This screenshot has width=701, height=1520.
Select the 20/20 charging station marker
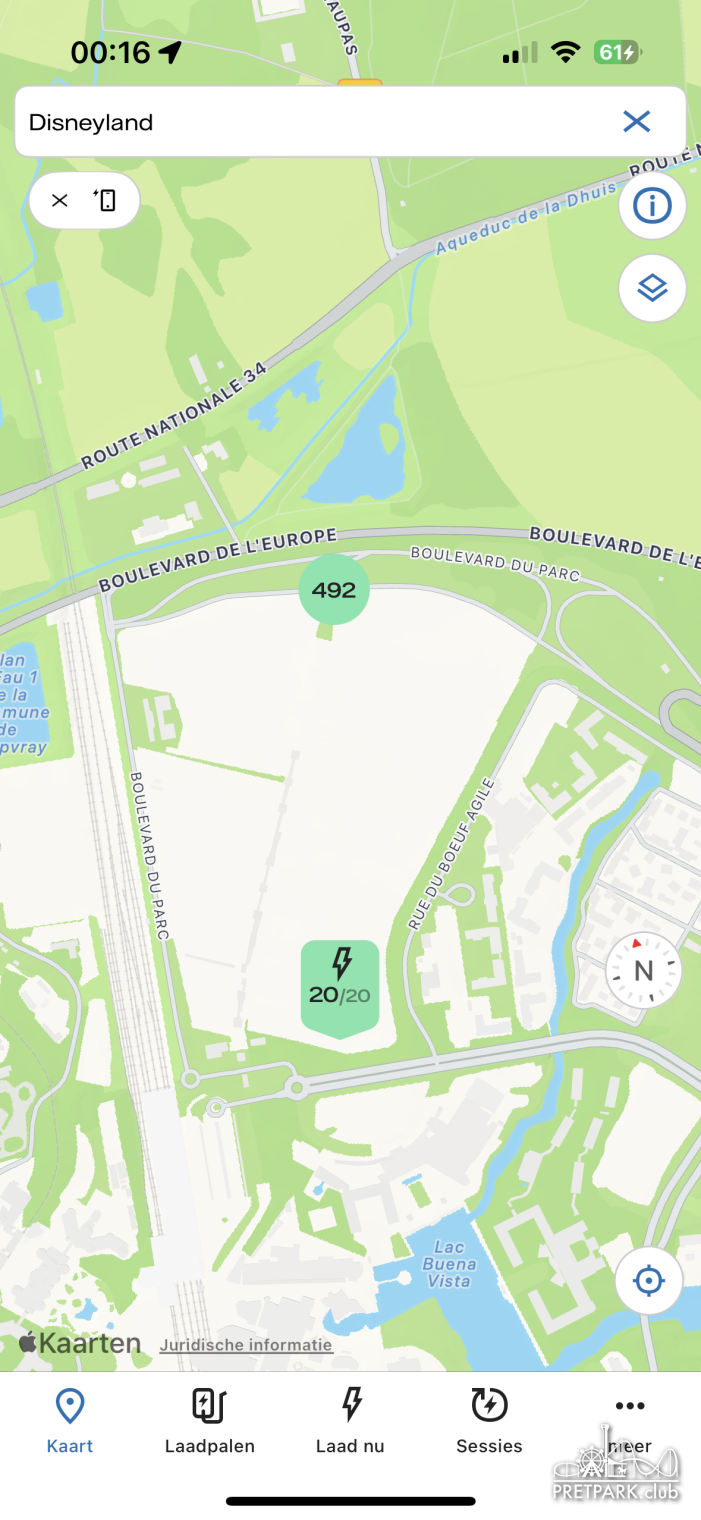(x=340, y=985)
